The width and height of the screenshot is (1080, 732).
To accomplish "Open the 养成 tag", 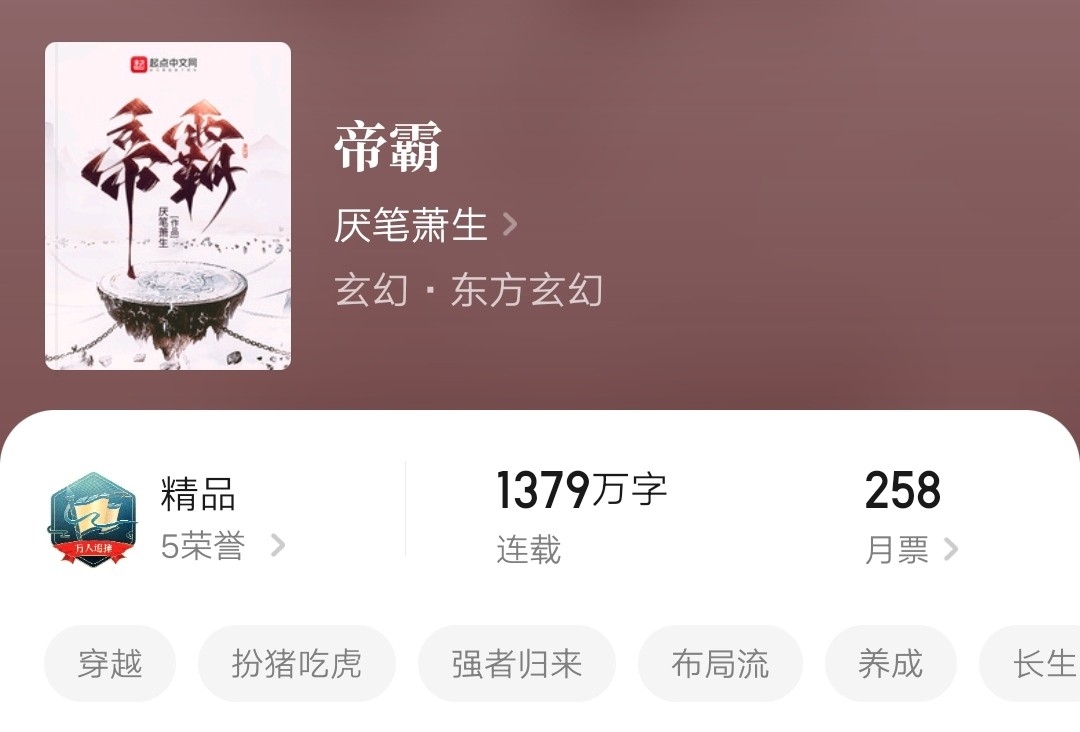I will pos(890,664).
